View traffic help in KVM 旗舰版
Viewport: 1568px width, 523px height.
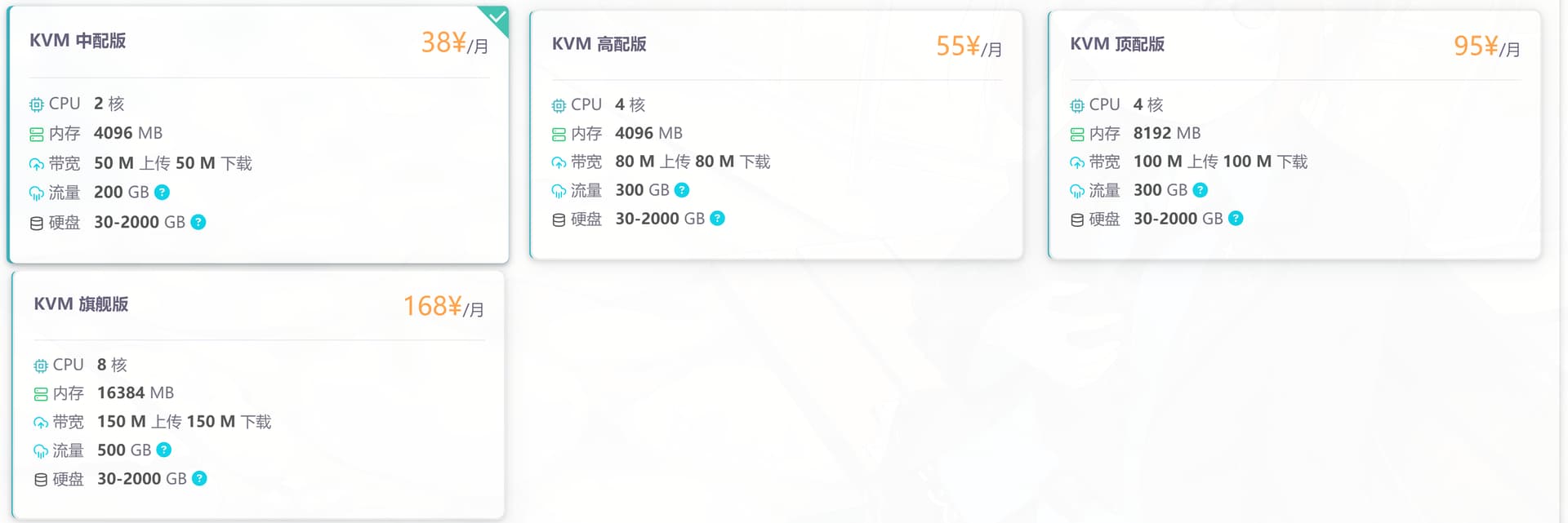point(164,450)
